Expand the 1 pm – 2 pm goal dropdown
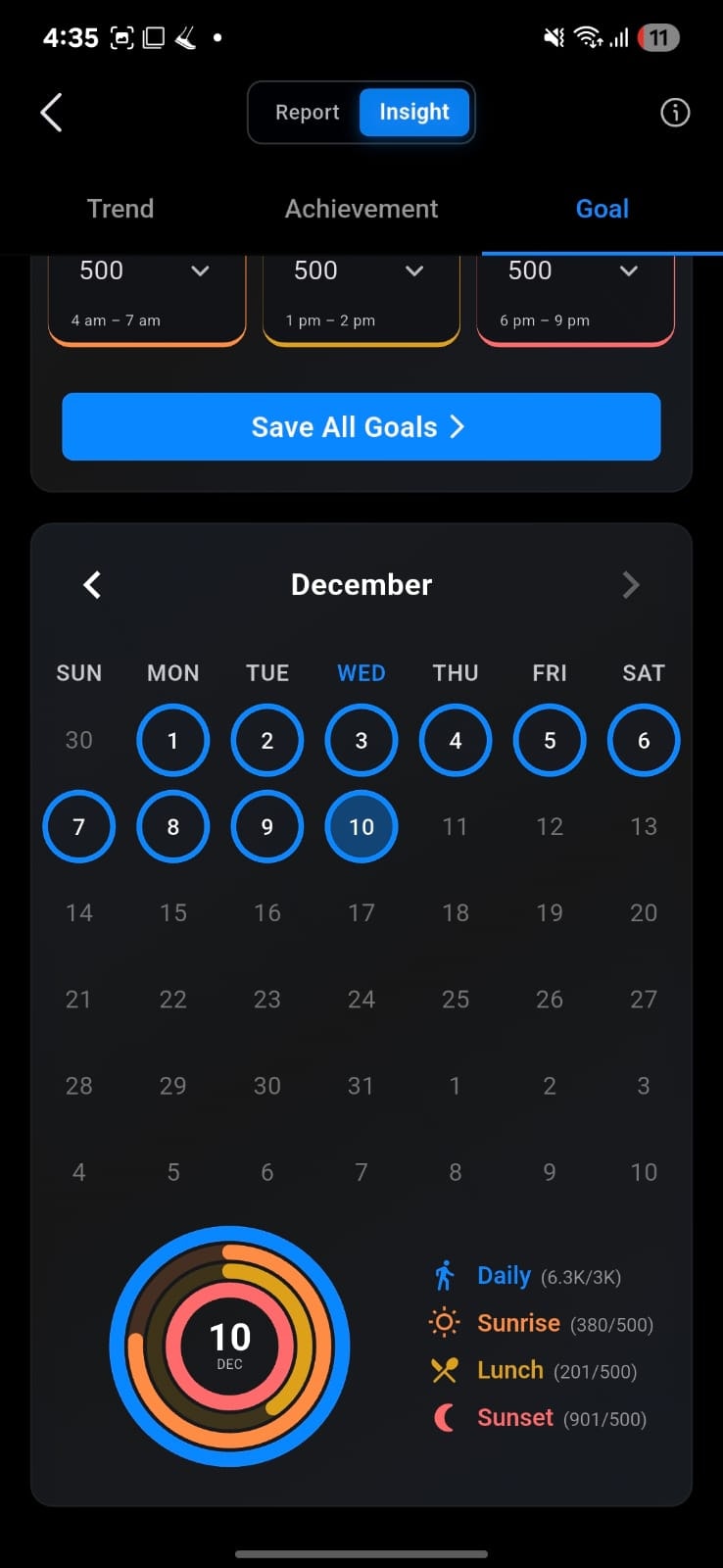Image resolution: width=723 pixels, height=1568 pixels. click(x=414, y=271)
